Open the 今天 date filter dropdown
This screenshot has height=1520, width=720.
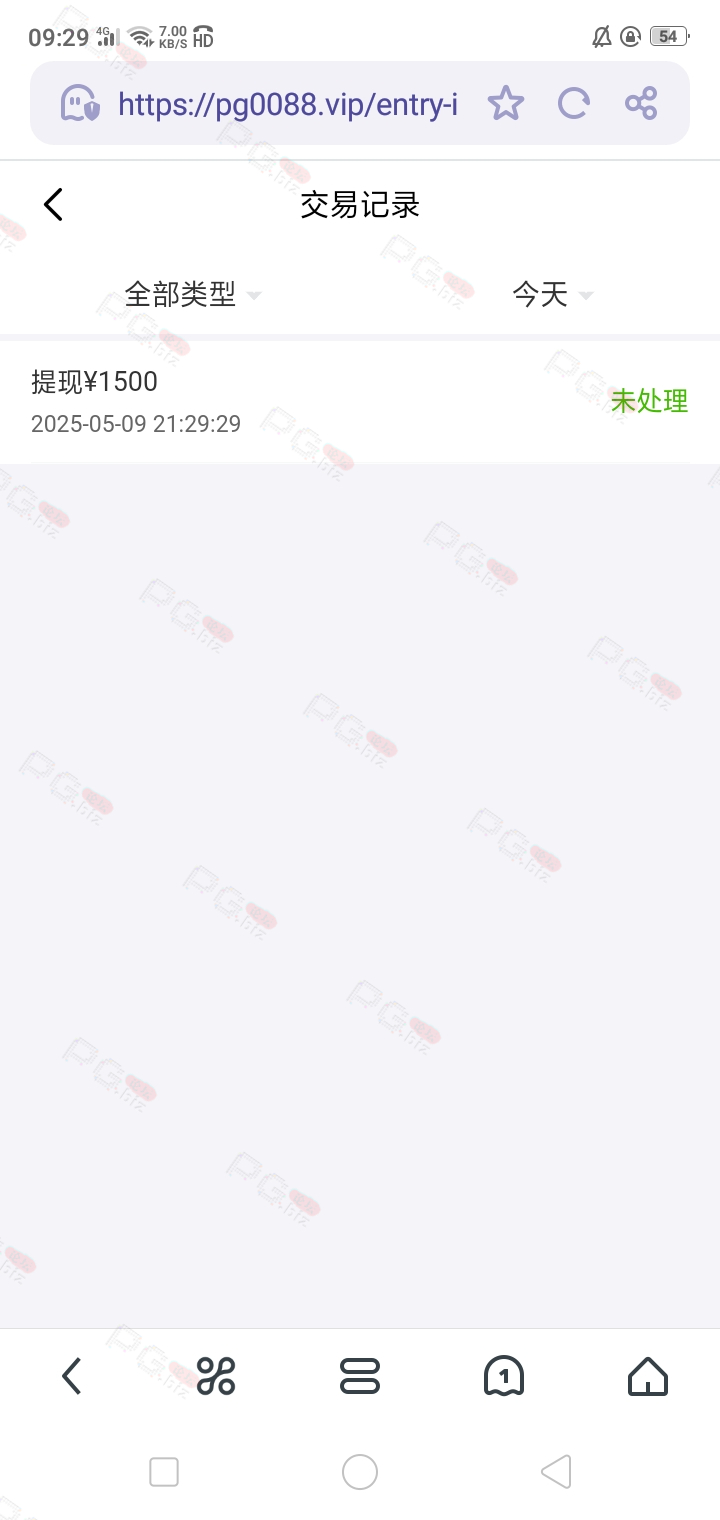[x=553, y=294]
